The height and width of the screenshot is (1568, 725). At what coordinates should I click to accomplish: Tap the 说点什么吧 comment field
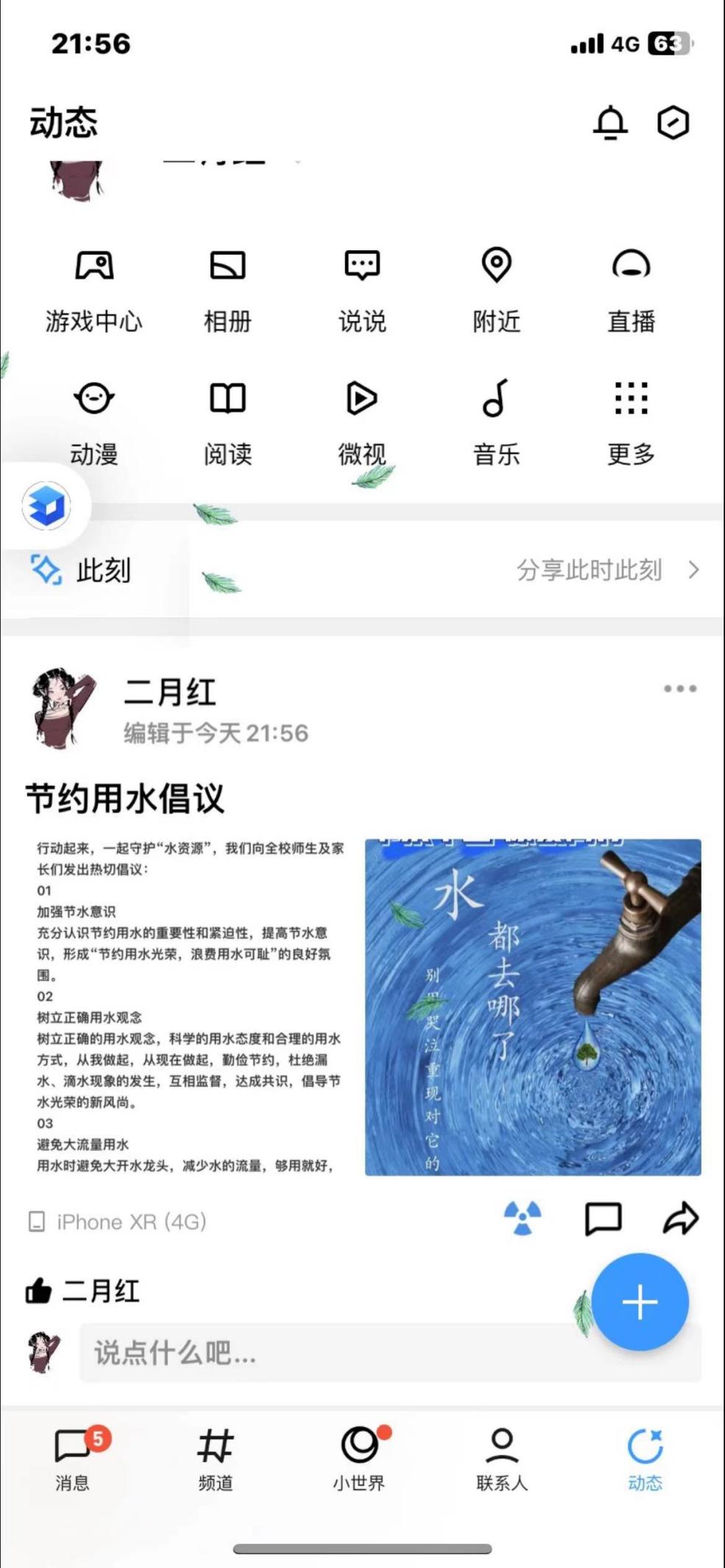pos(331,1352)
